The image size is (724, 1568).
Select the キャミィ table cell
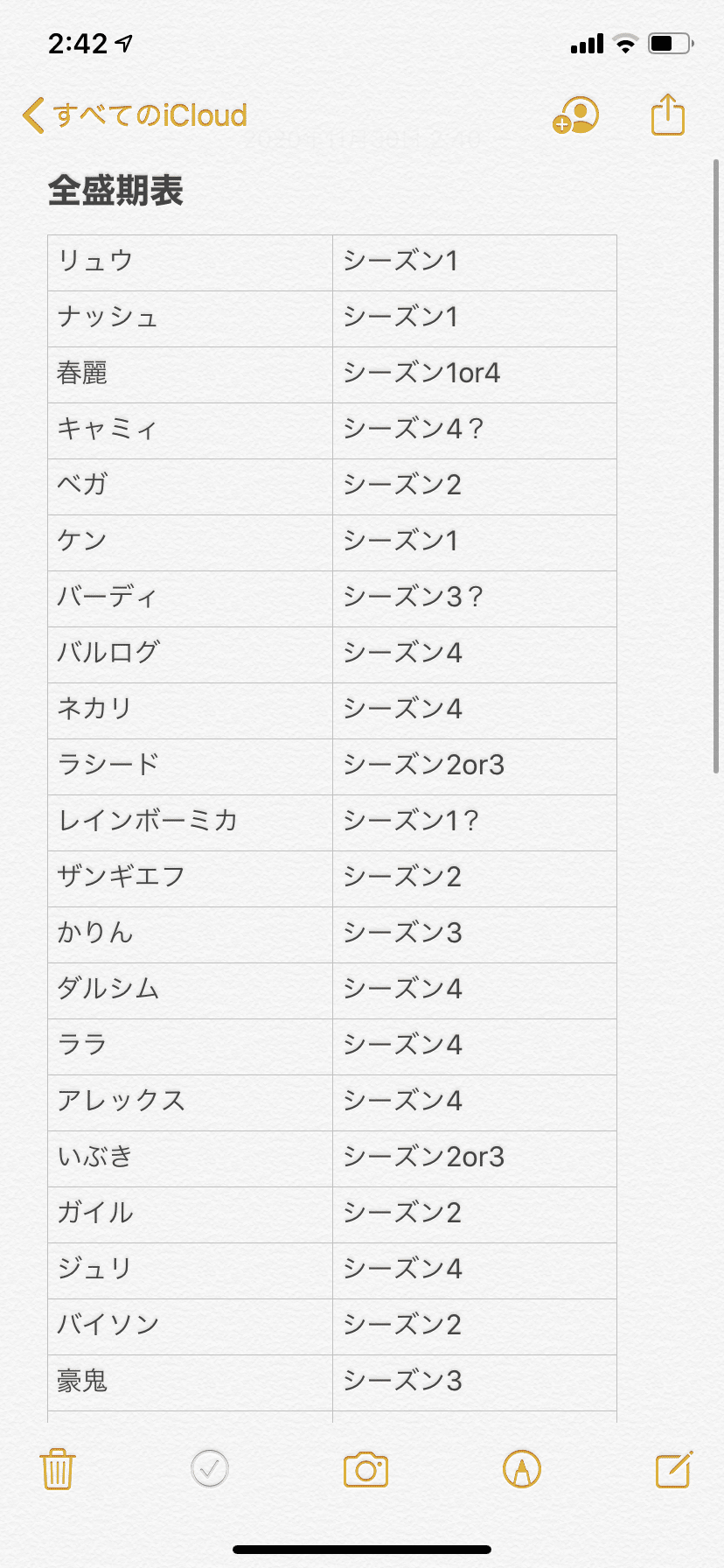point(190,430)
